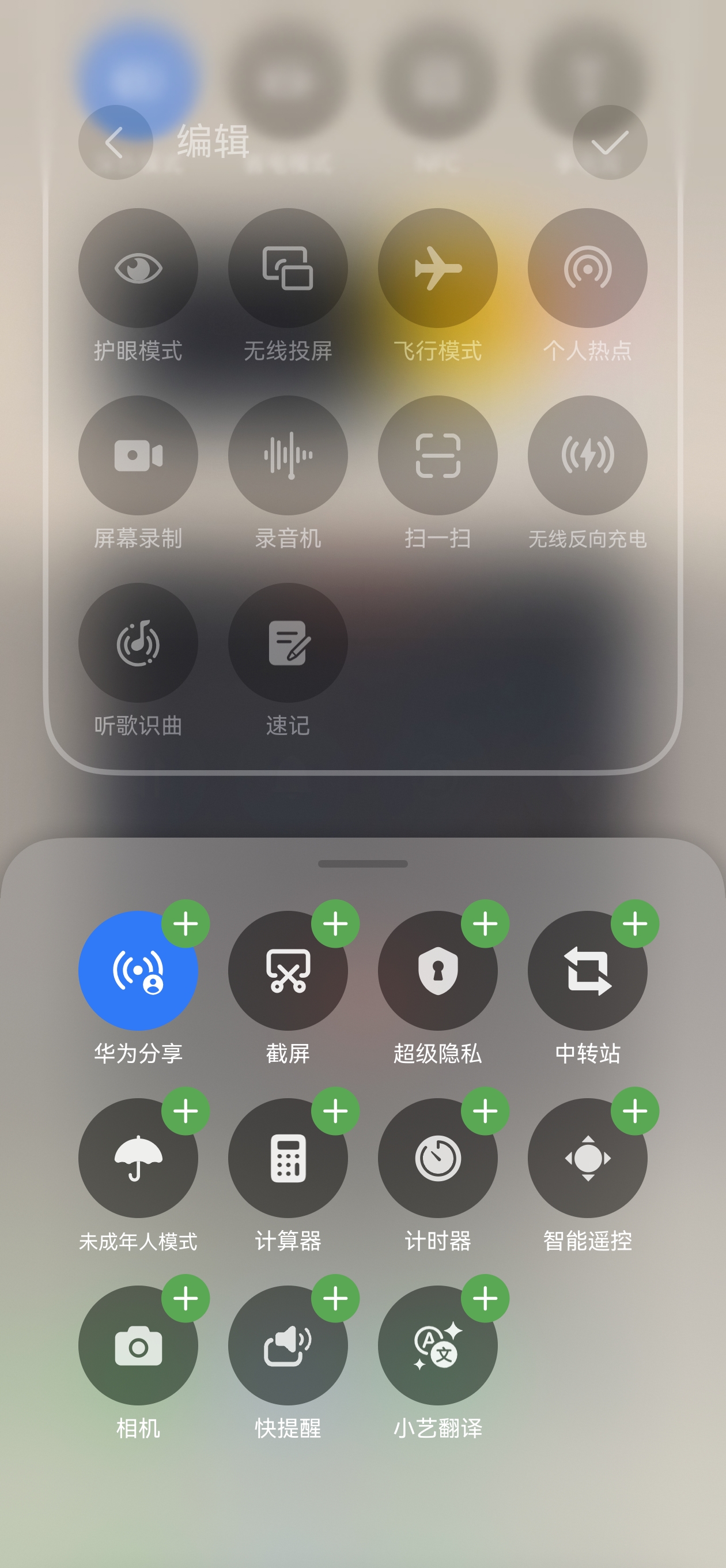This screenshot has height=1568, width=726.
Task: Select the 小艺翻译 translation icon
Action: [x=437, y=1347]
